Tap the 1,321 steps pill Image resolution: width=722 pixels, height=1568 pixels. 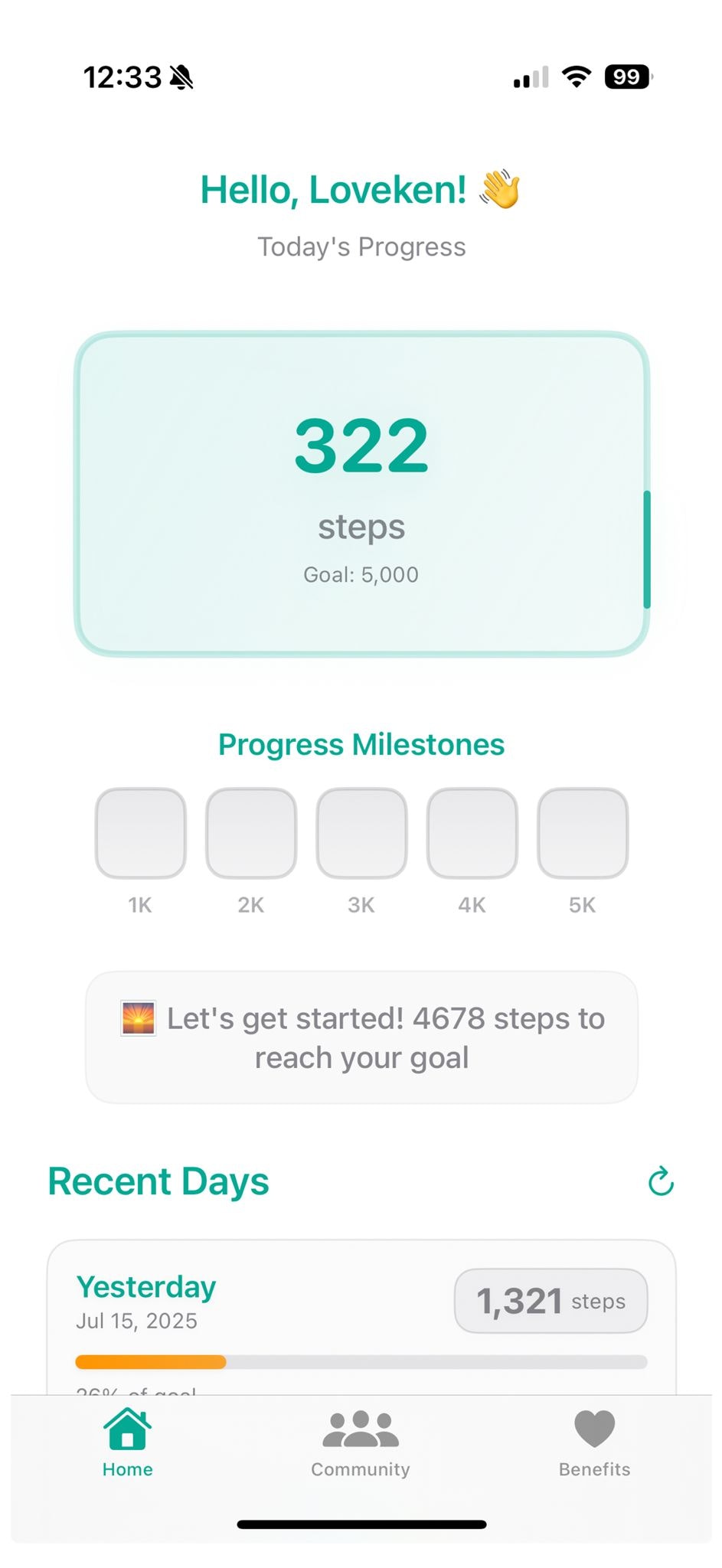tap(550, 1300)
